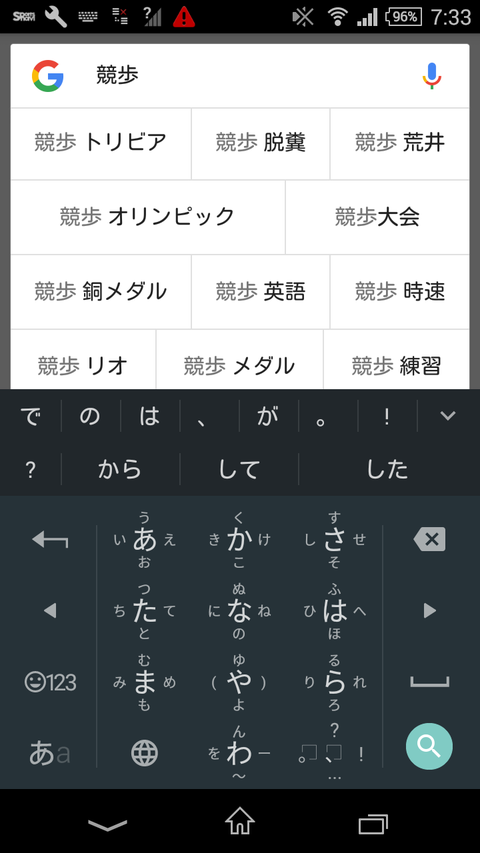Choose the suggestion 競歩 荒井
The width and height of the screenshot is (480, 853).
point(400,144)
